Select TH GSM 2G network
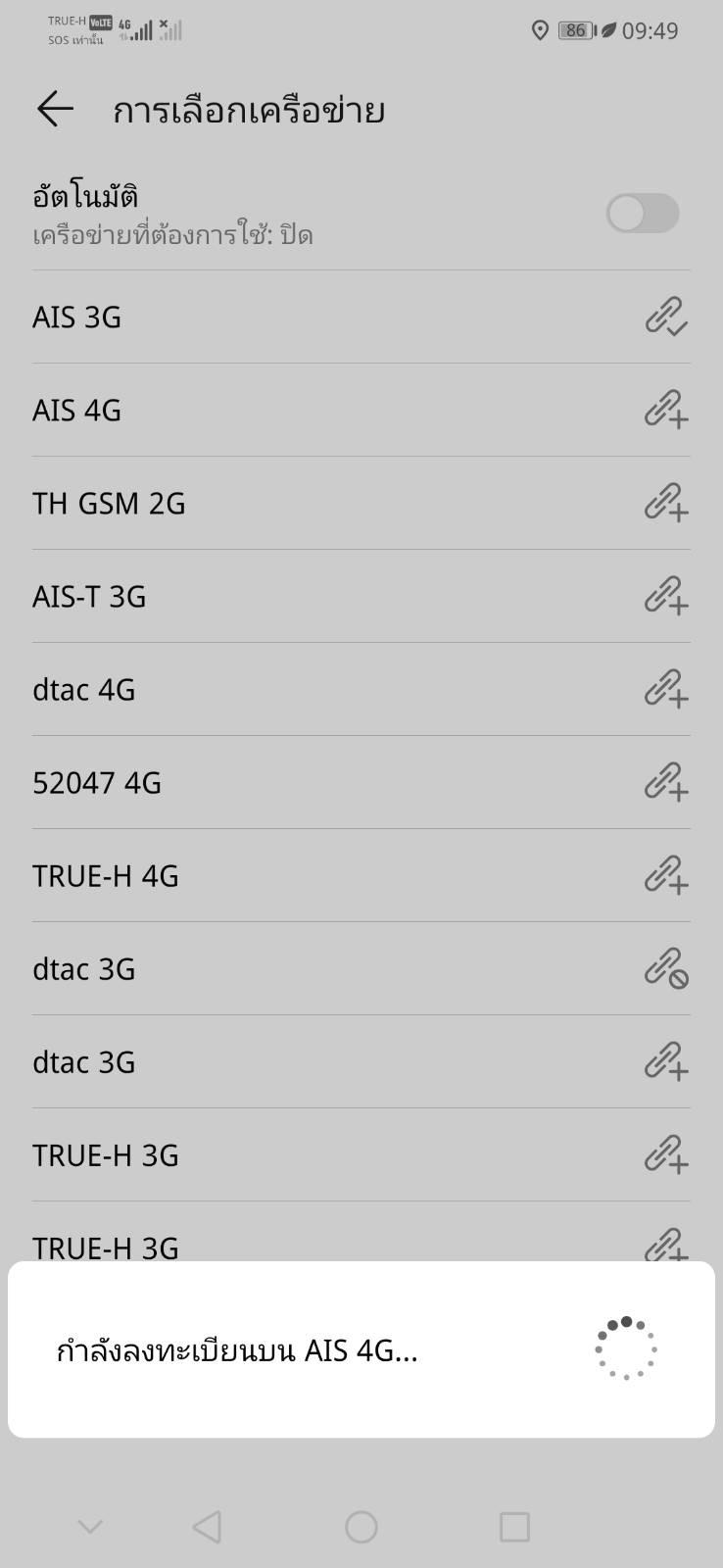The width and height of the screenshot is (723, 1568). (x=361, y=504)
